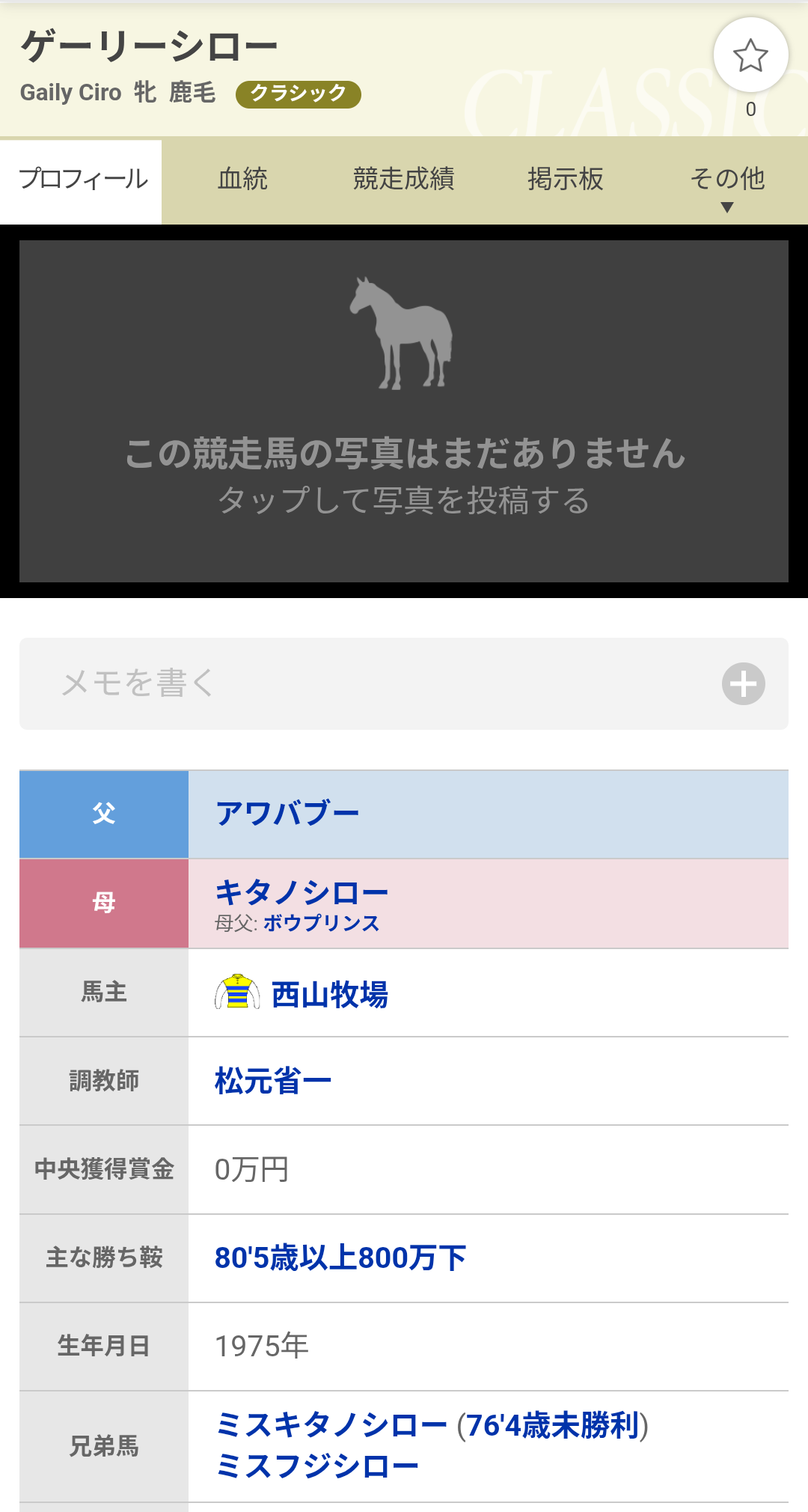Image resolution: width=808 pixels, height=1512 pixels.
Task: Tap the photo placeholder to post a photo
Action: (404, 412)
